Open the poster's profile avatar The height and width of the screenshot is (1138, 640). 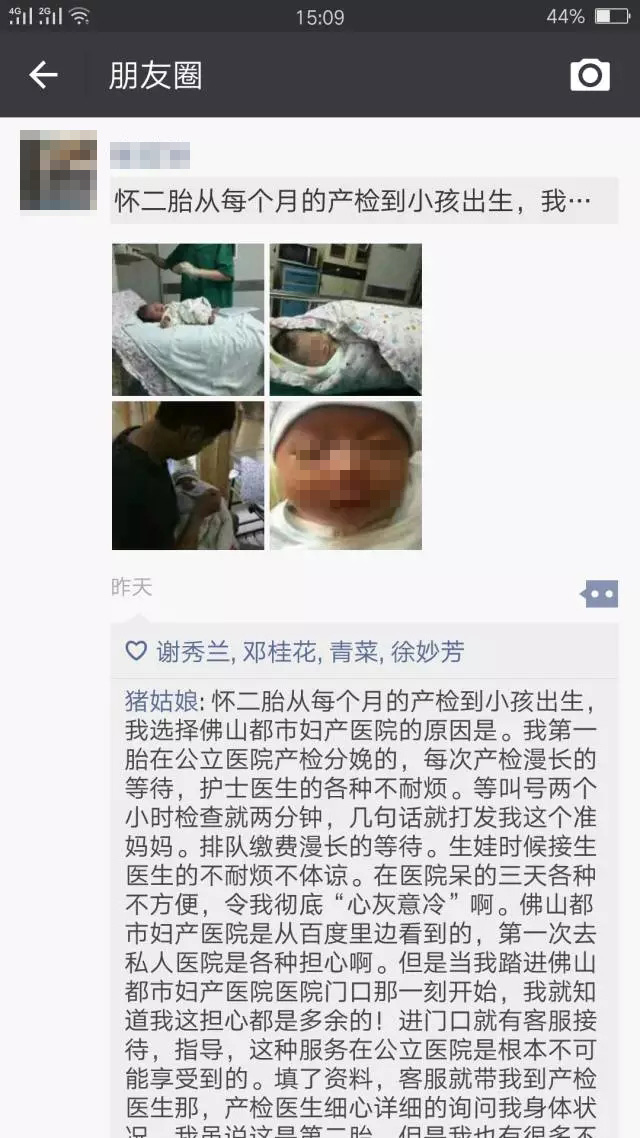click(x=58, y=170)
